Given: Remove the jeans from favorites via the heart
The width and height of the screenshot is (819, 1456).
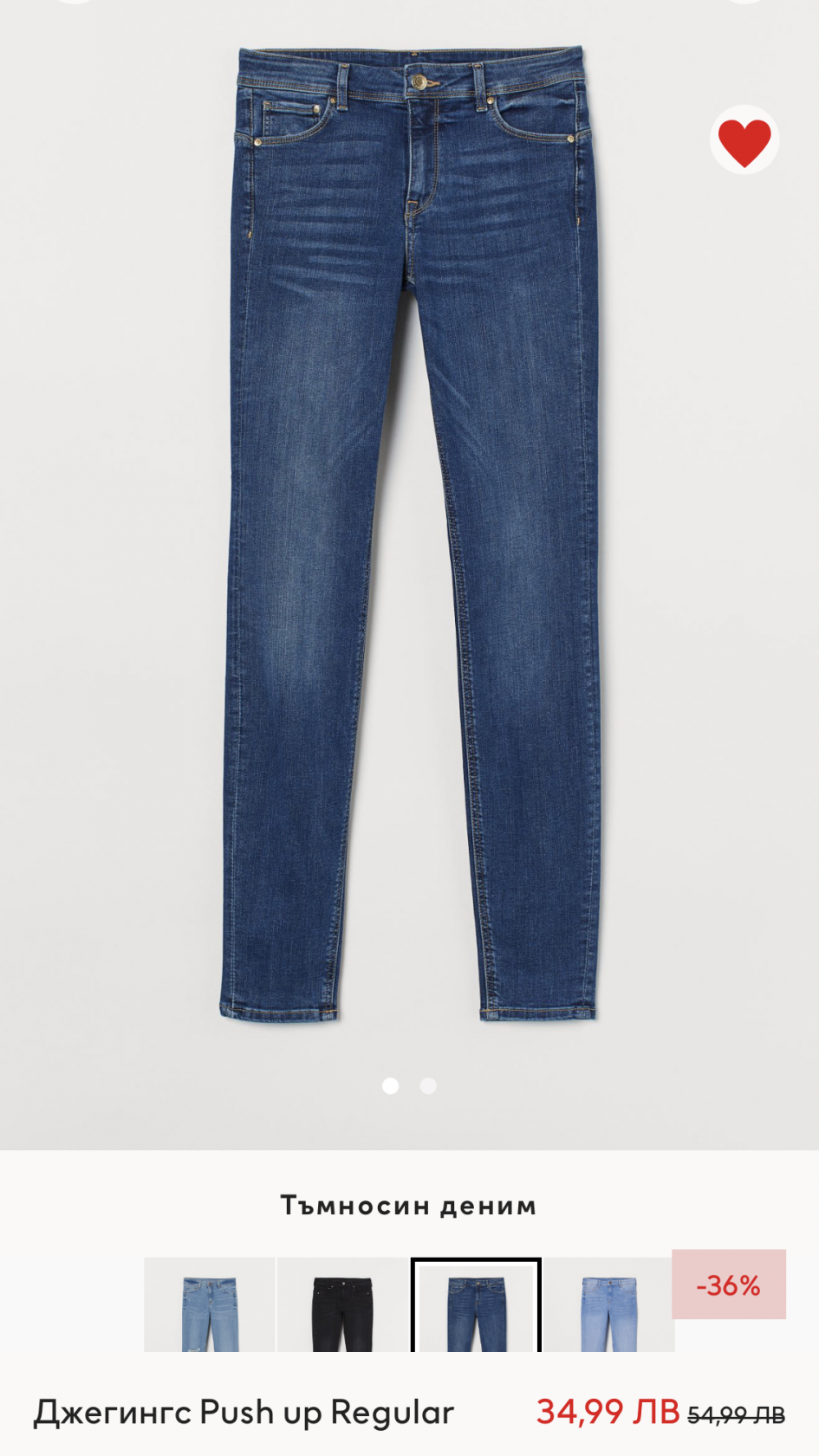Looking at the screenshot, I should click(x=744, y=141).
